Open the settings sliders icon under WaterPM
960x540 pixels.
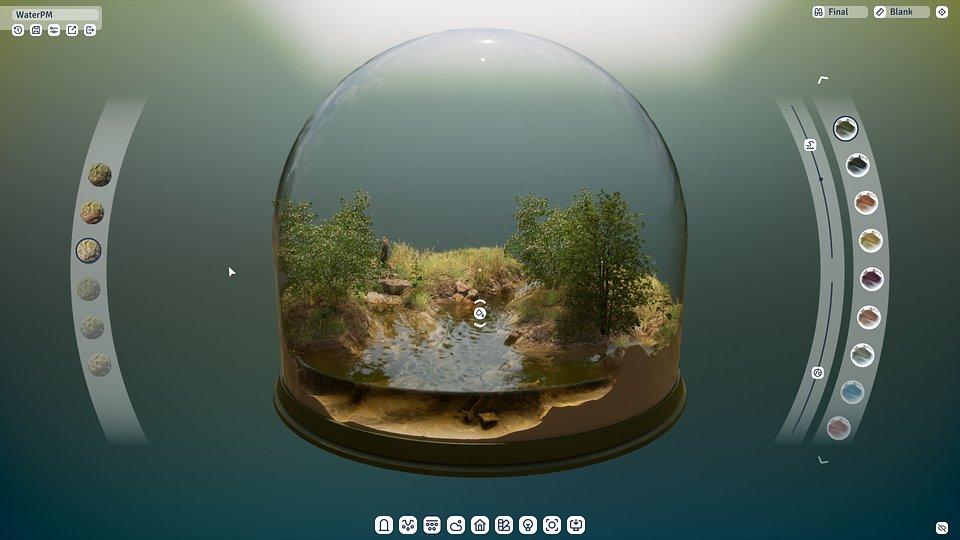click(x=54, y=30)
